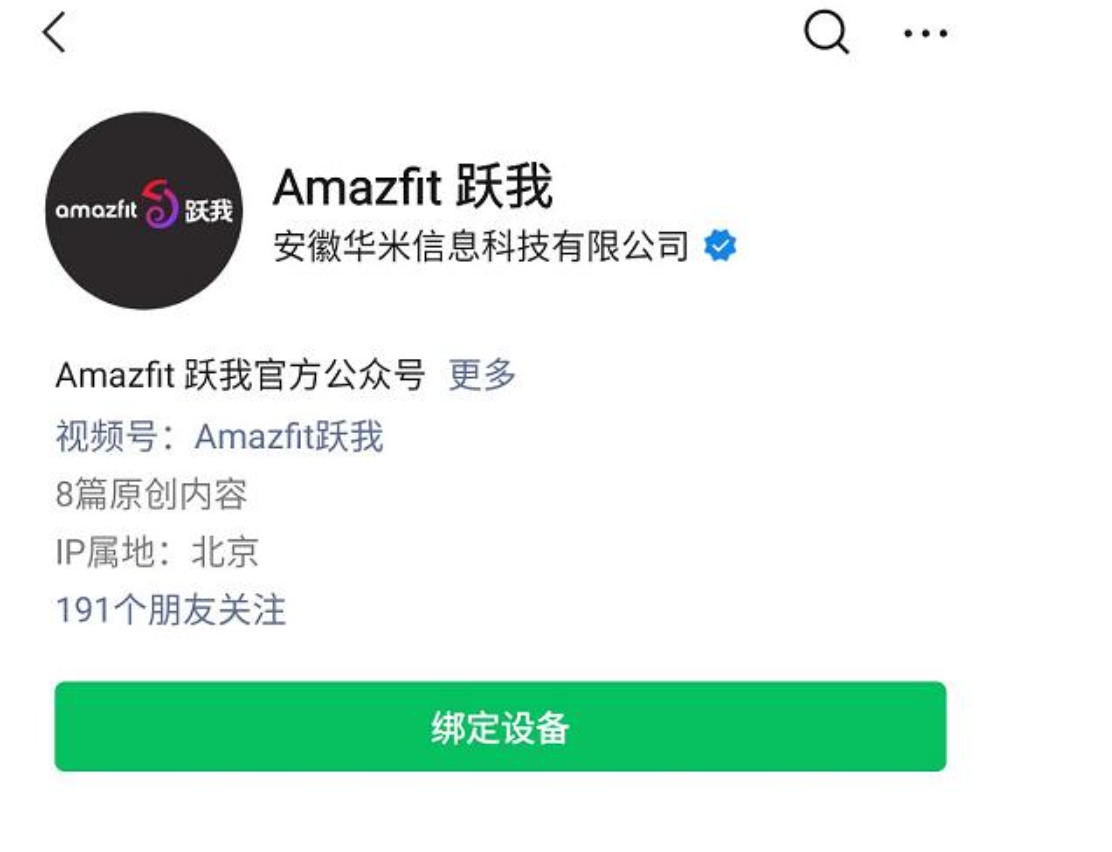View the 191个朋友关注 list
This screenshot has height=852, width=1112.
pyautogui.click(x=171, y=610)
